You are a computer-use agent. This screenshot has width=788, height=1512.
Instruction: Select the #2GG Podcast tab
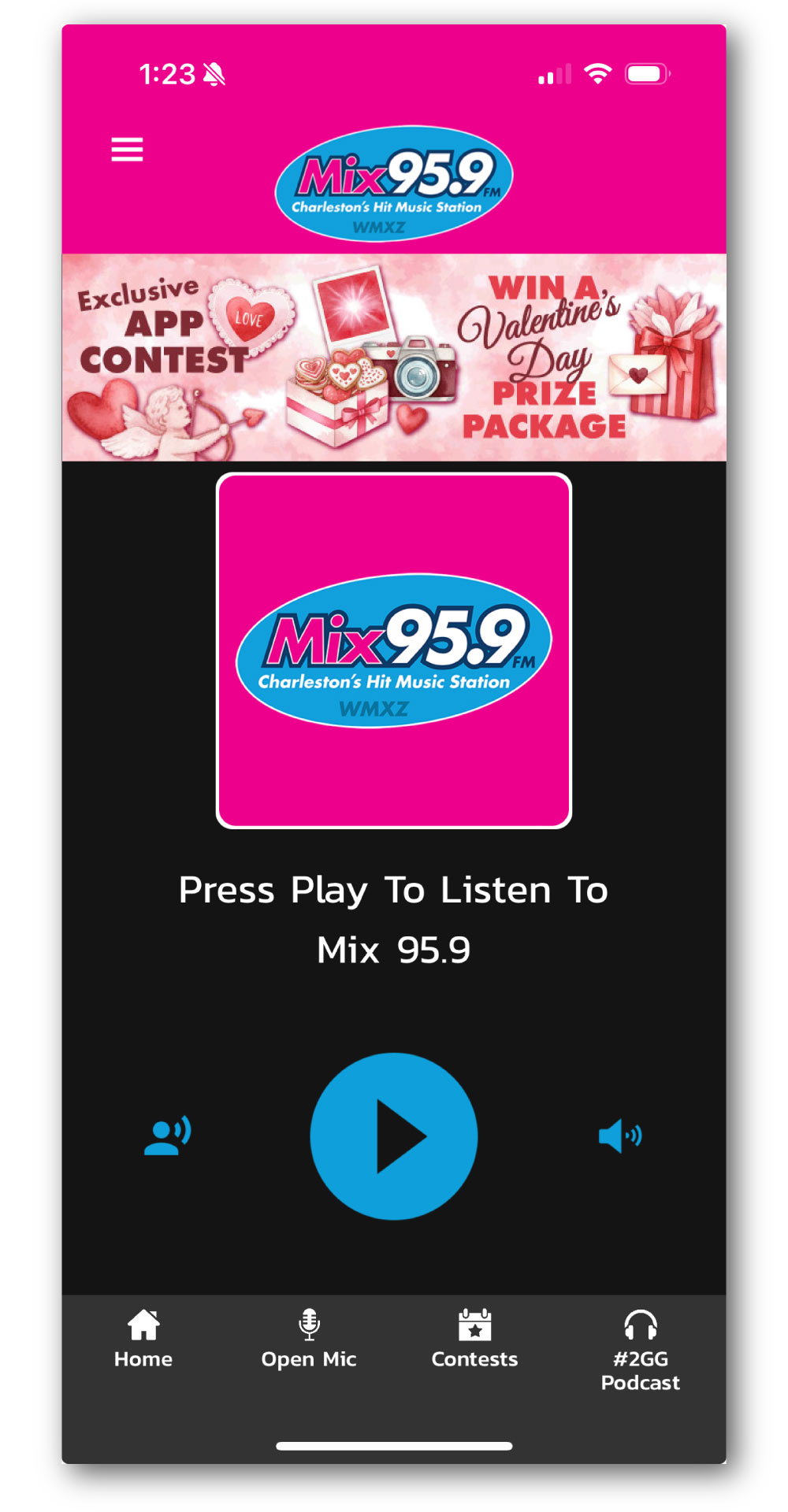pos(640,1349)
